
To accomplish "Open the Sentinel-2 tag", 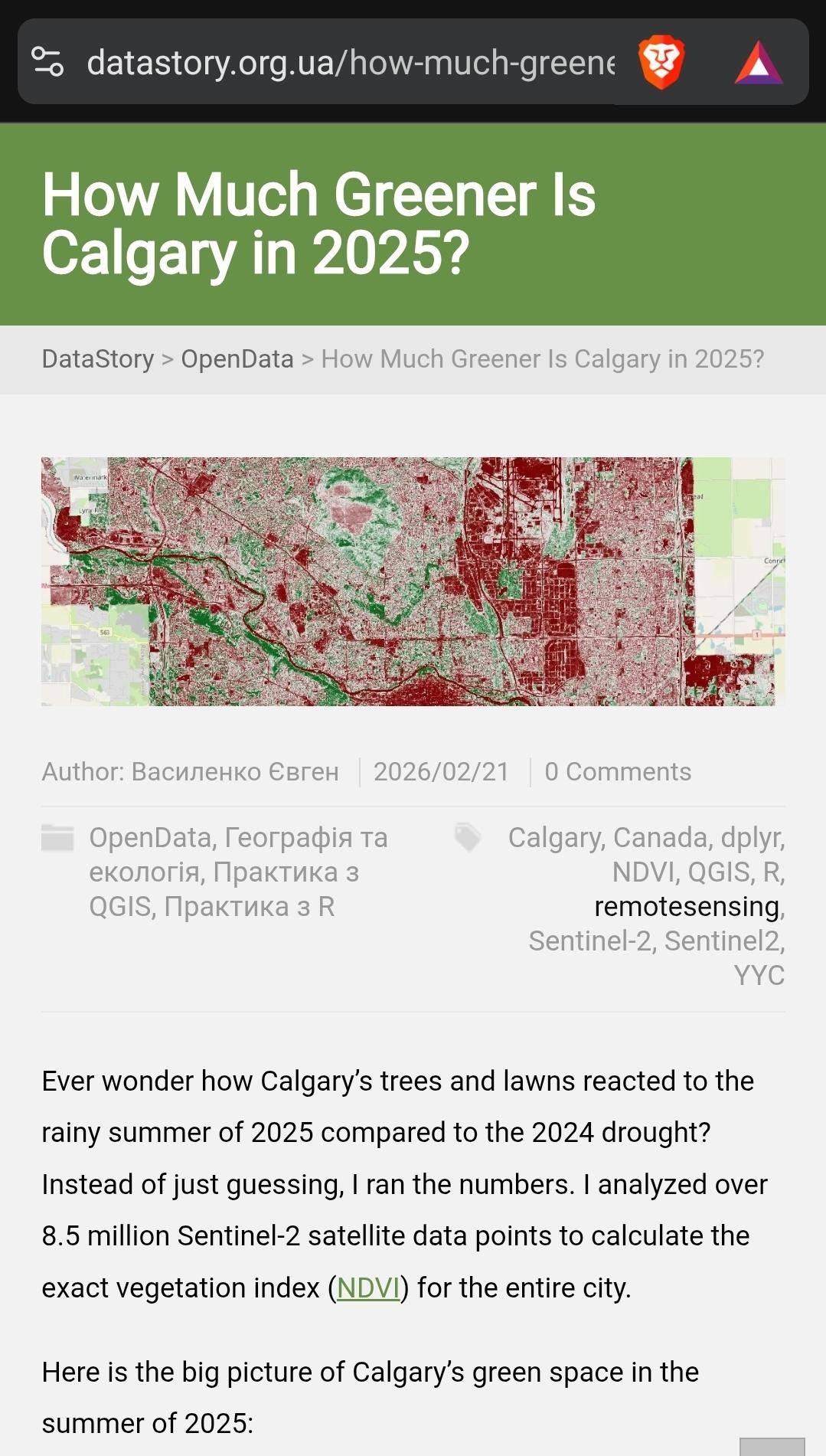I will click(589, 941).
